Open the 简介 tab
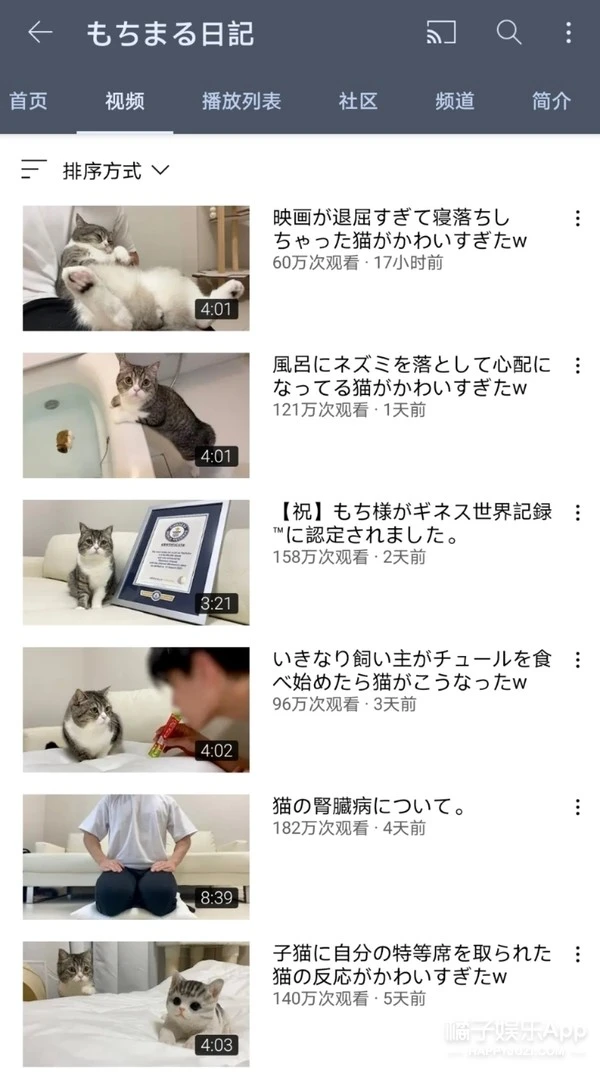 [551, 101]
